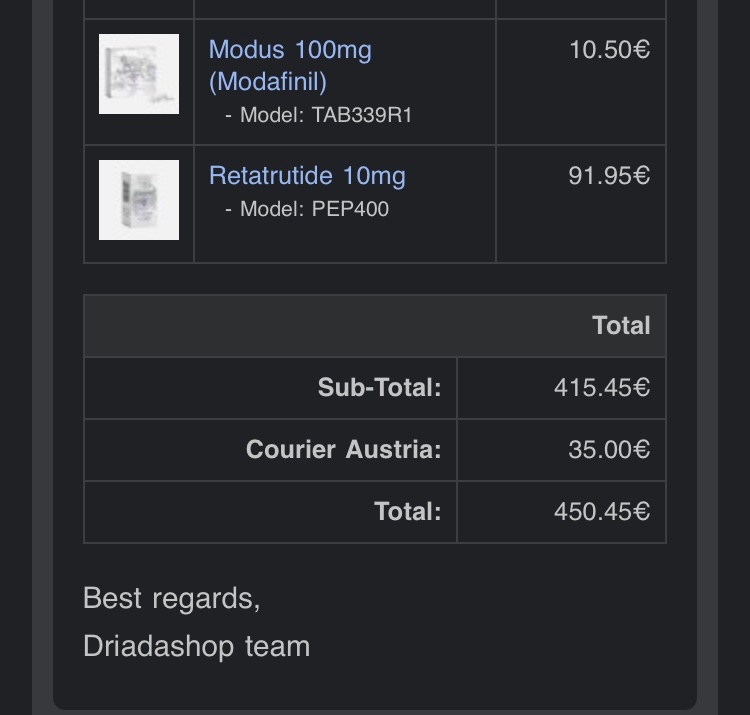The image size is (750, 715).
Task: Open the Retatrutide 10mg product link
Action: pos(307,176)
